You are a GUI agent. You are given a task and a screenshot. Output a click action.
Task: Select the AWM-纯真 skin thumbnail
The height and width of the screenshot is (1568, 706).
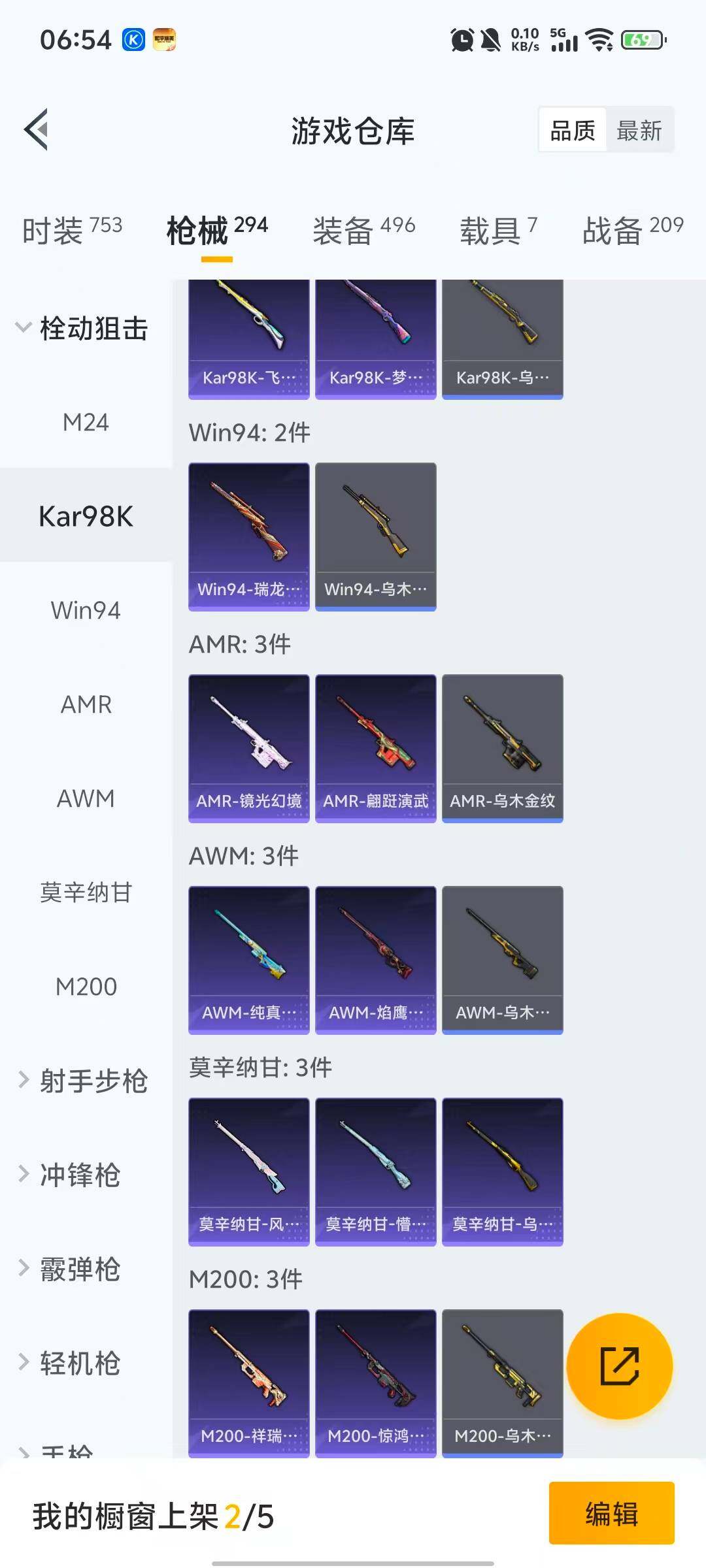point(248,957)
